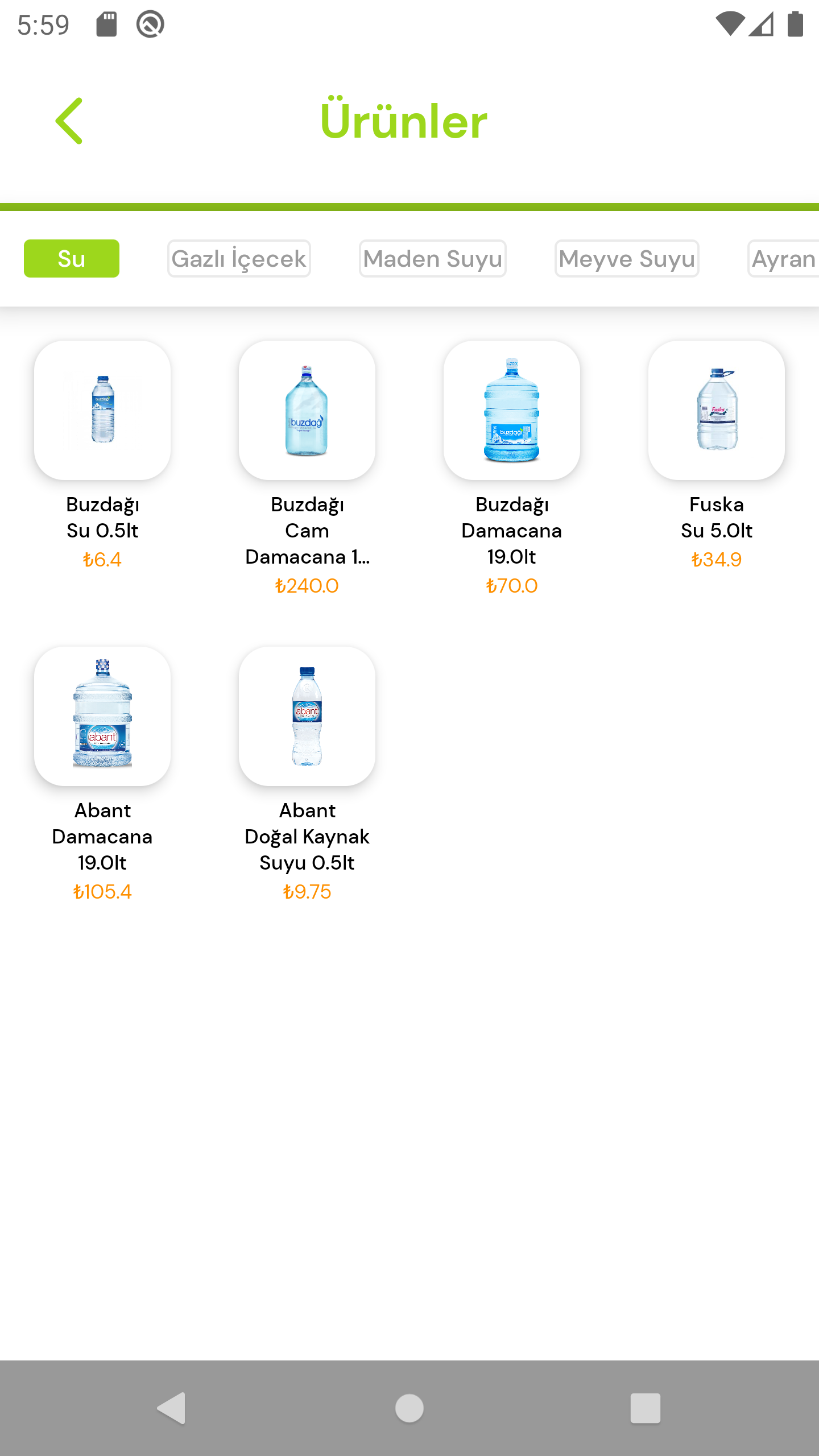Open Abant Doğal Kaynak Suyu 0.5lt
The height and width of the screenshot is (1456, 819).
click(x=307, y=715)
